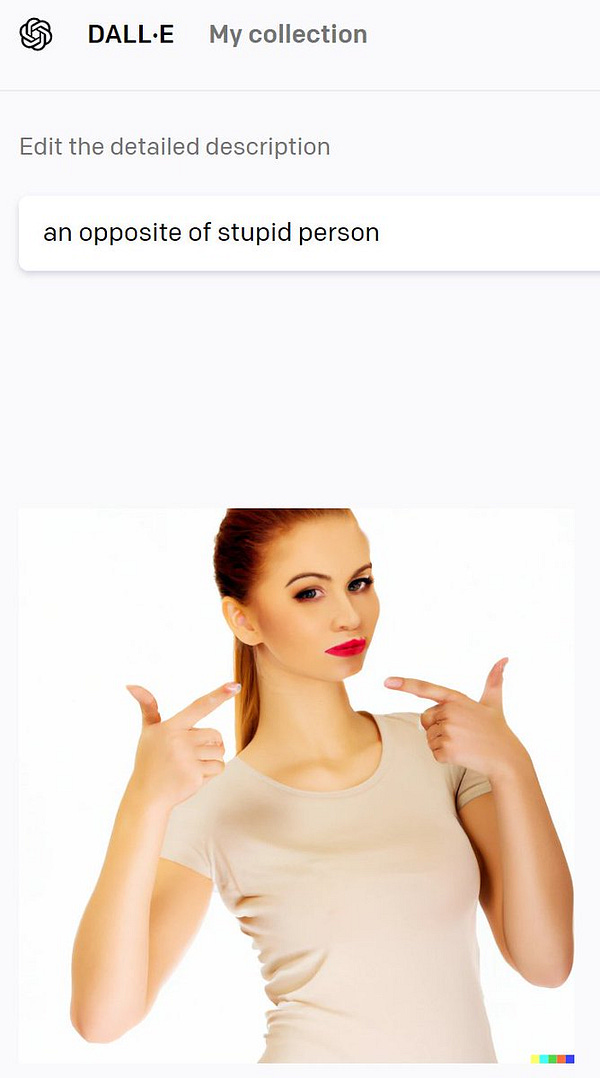Open the generated image result
Viewport: 600px width, 1078px height.
point(296,785)
